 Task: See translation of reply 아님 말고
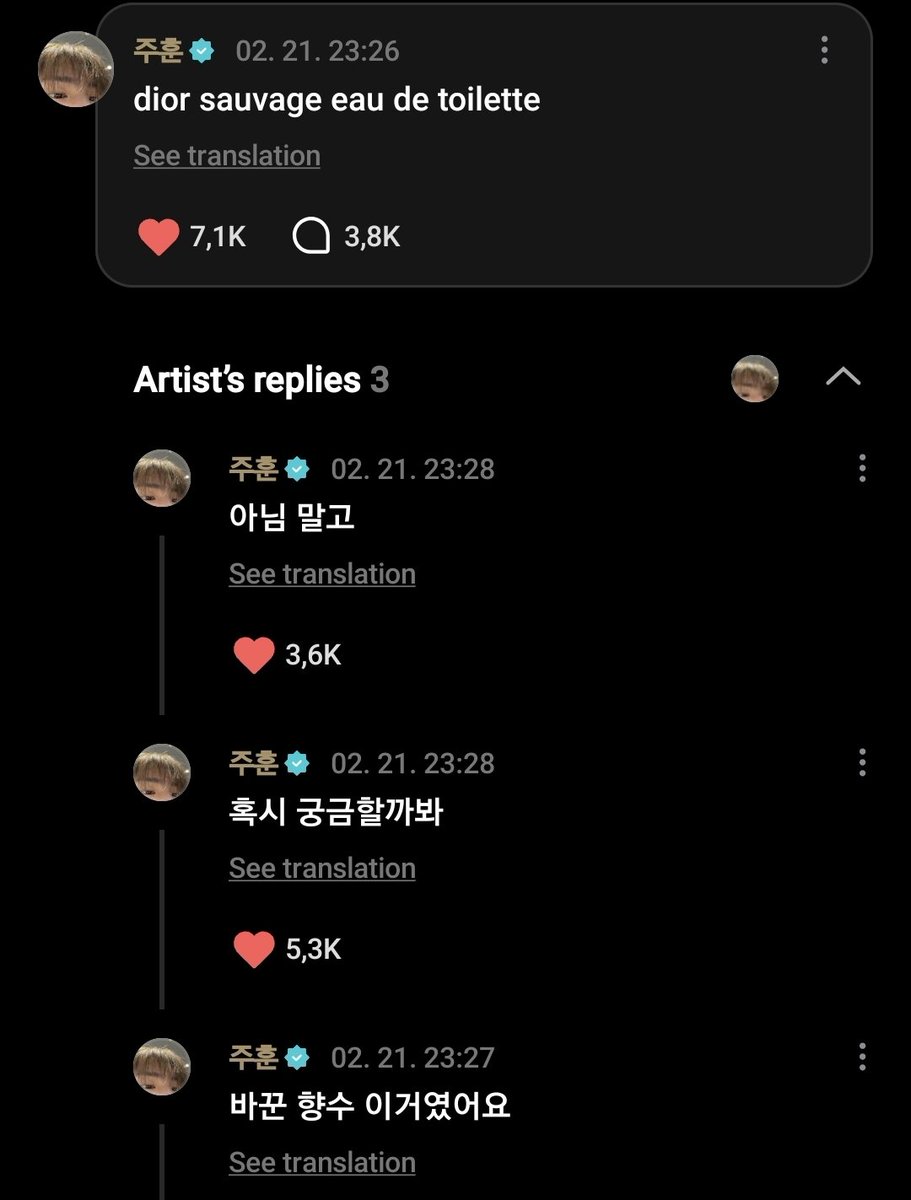coord(322,574)
